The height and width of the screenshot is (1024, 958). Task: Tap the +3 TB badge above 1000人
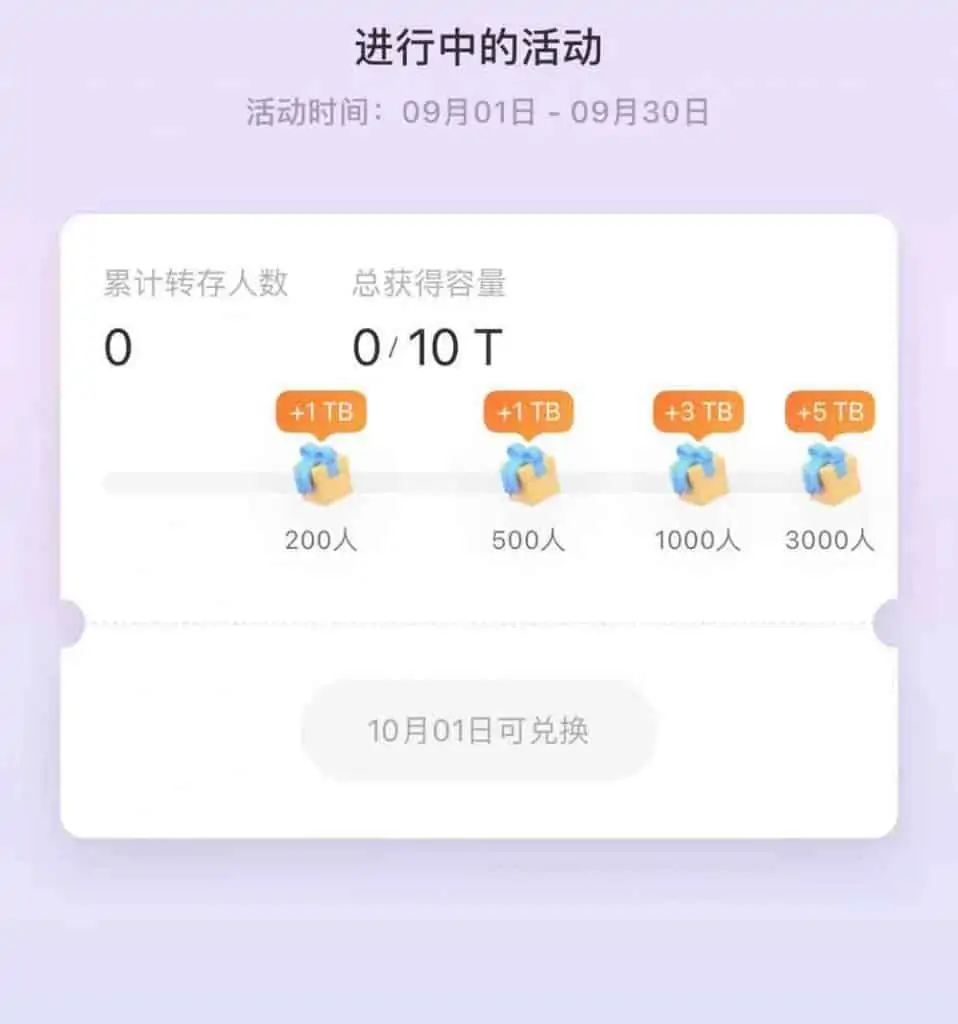pos(697,410)
